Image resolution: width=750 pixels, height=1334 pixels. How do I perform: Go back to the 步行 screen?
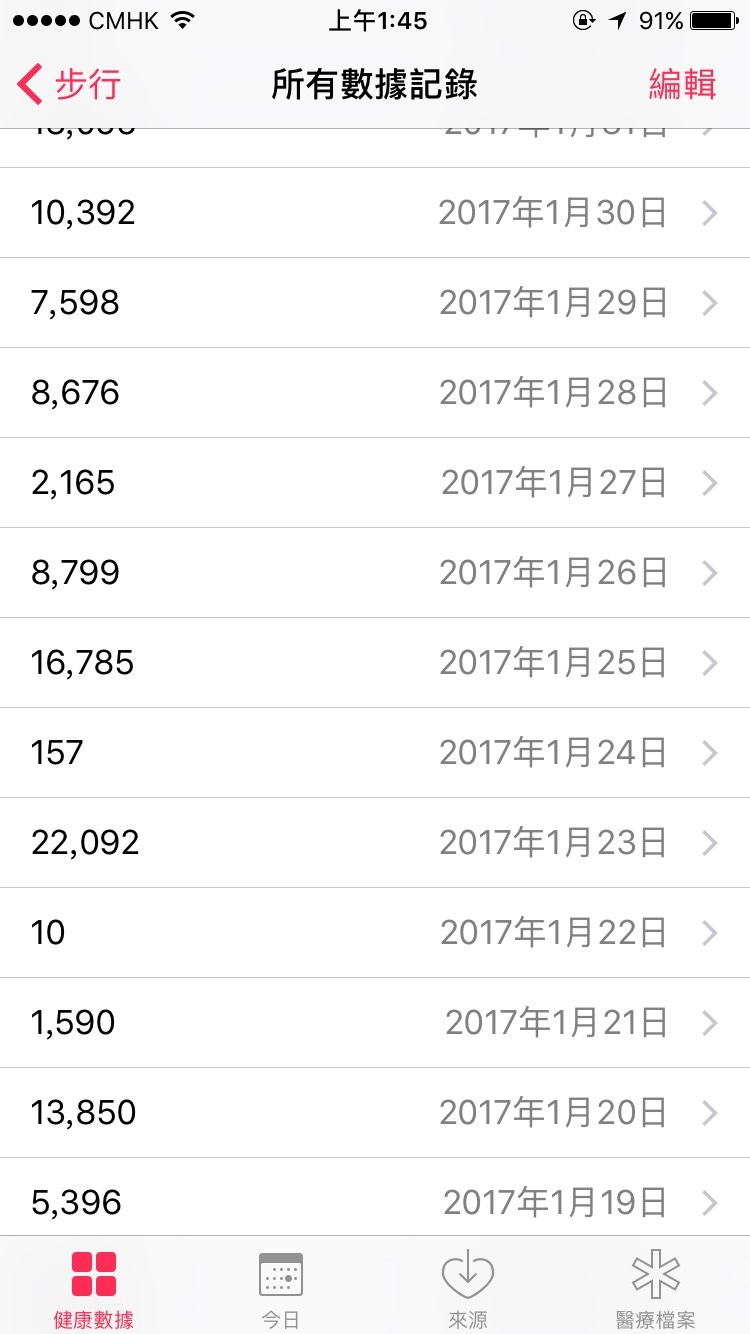tap(69, 85)
